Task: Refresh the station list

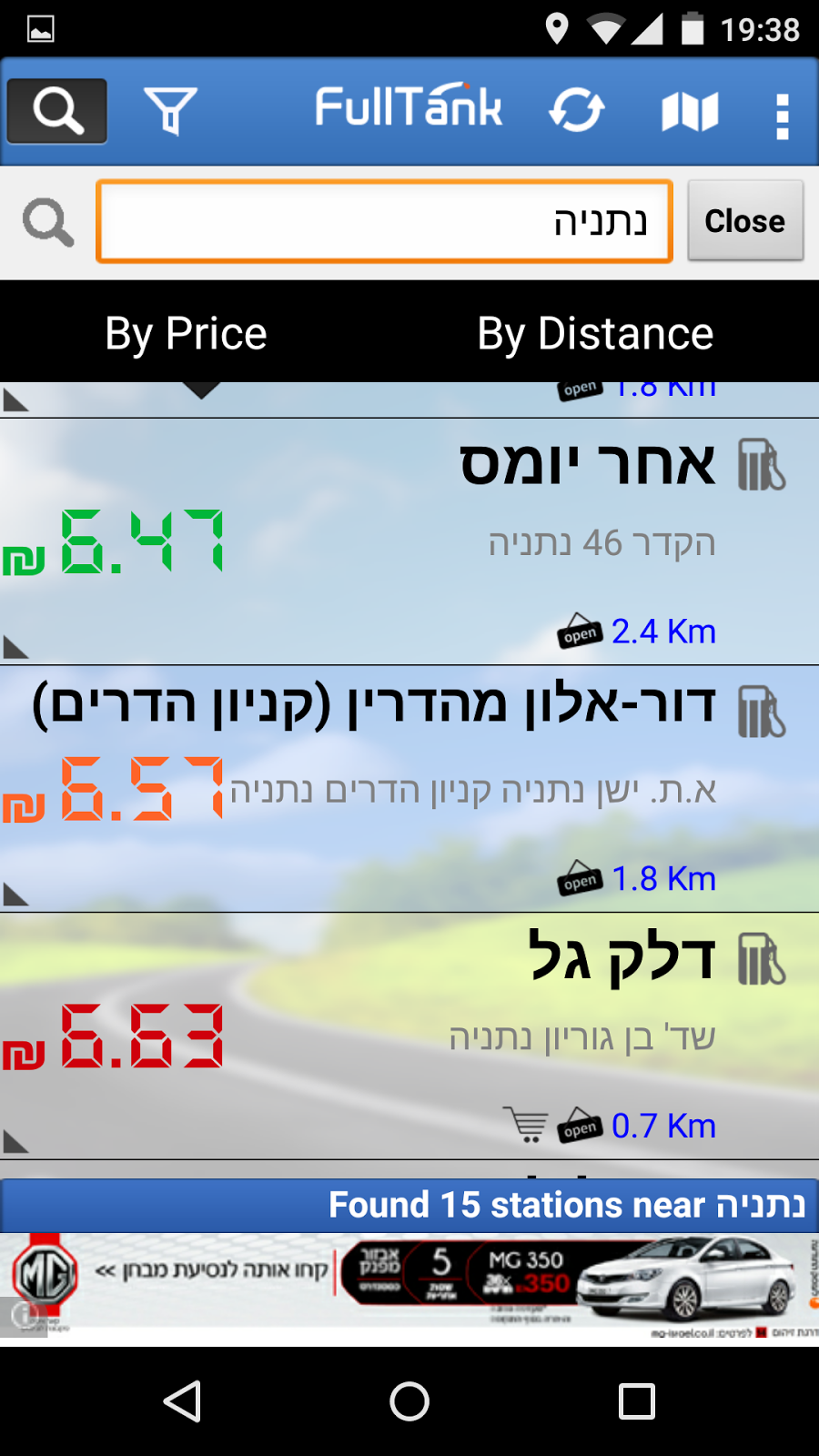Action: pyautogui.click(x=576, y=111)
